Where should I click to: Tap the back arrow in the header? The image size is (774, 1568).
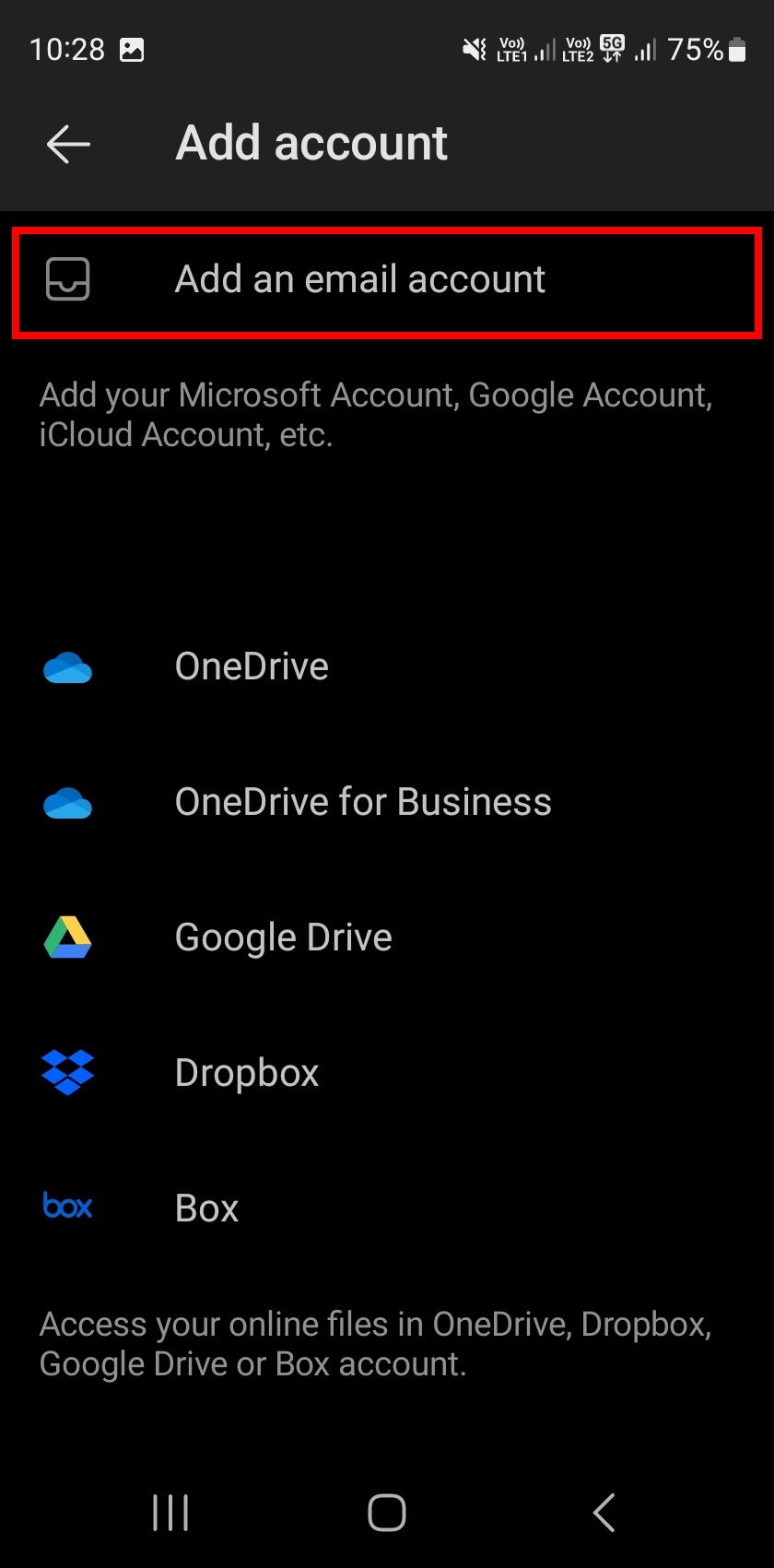(67, 144)
